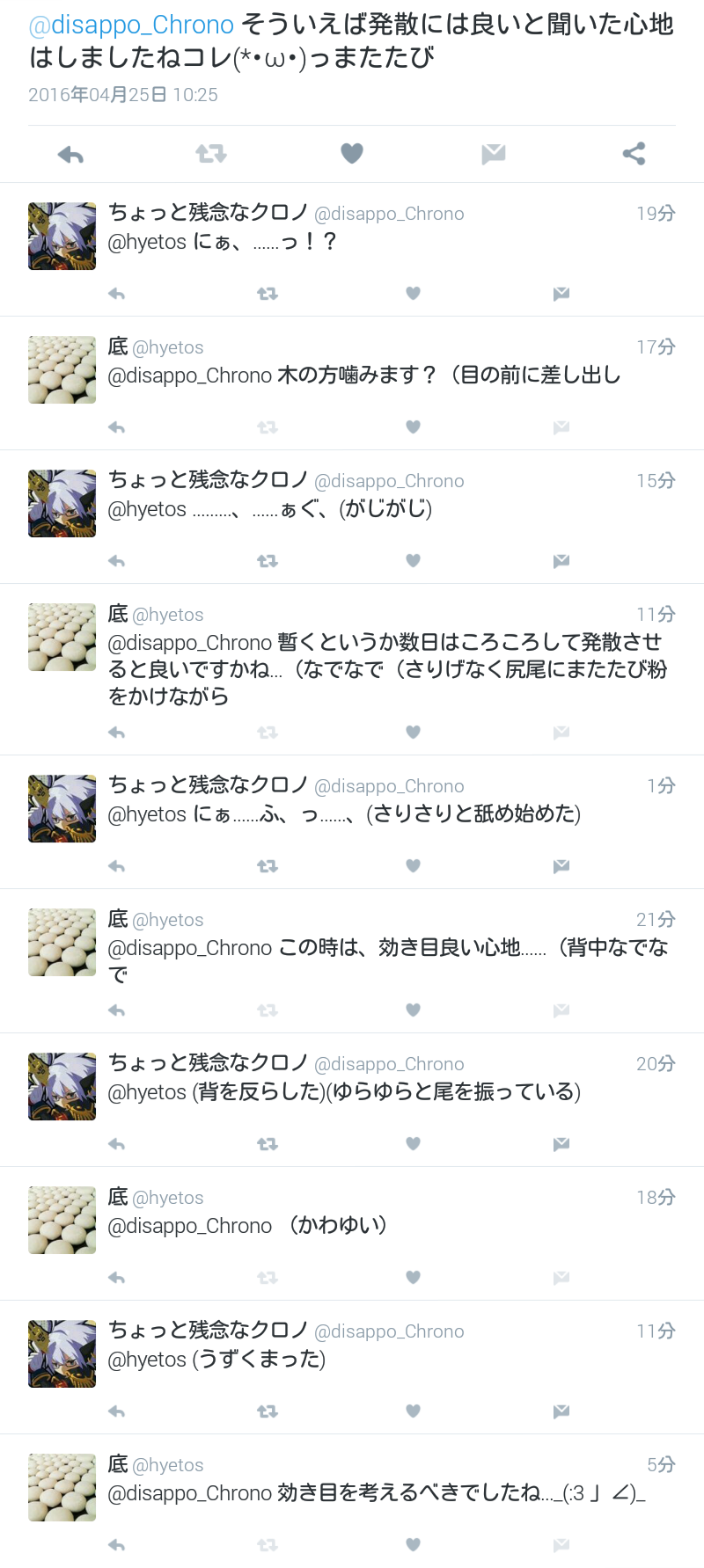
Task: Reply to the tweet '効き目を考えるべきでしたね'
Action: point(116,1545)
